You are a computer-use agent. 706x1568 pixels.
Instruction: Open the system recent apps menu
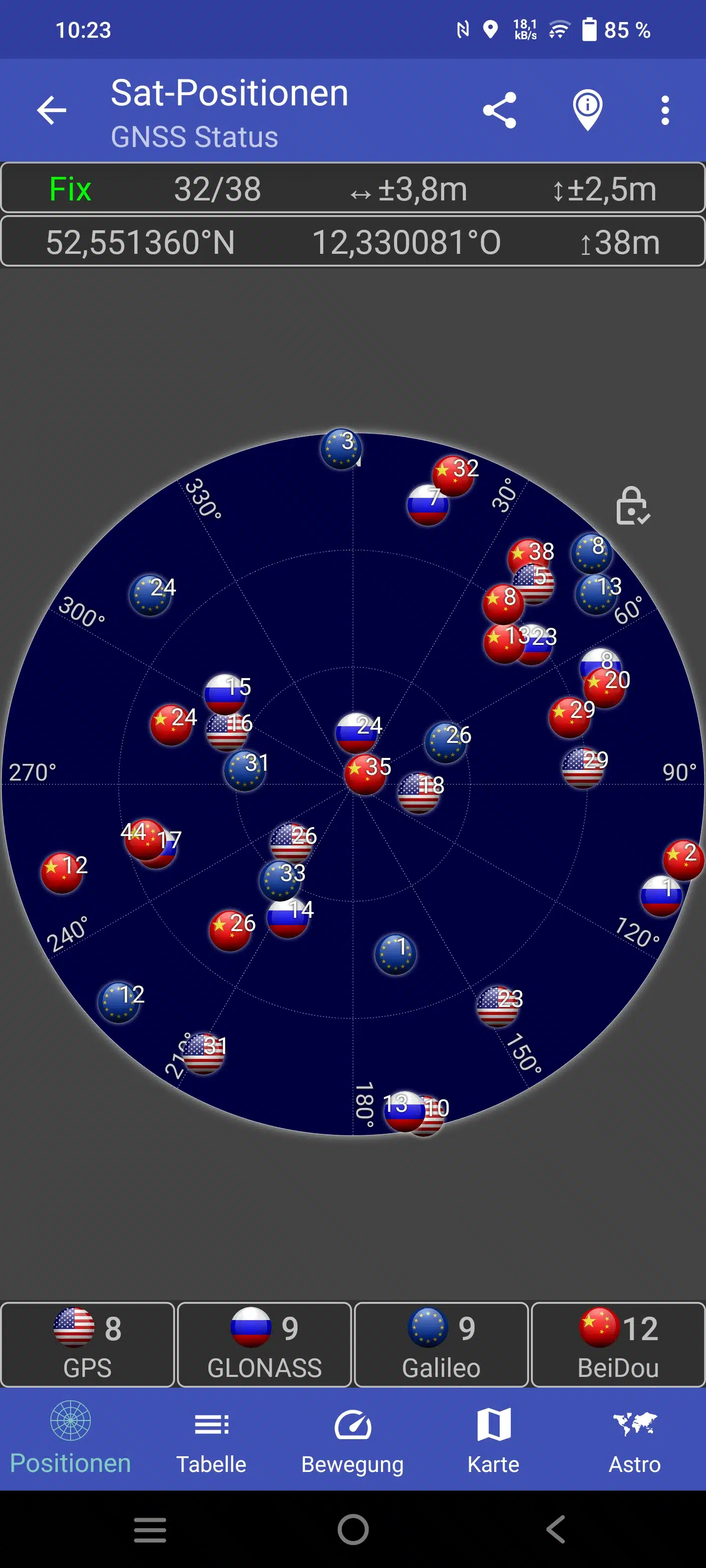(x=150, y=1529)
